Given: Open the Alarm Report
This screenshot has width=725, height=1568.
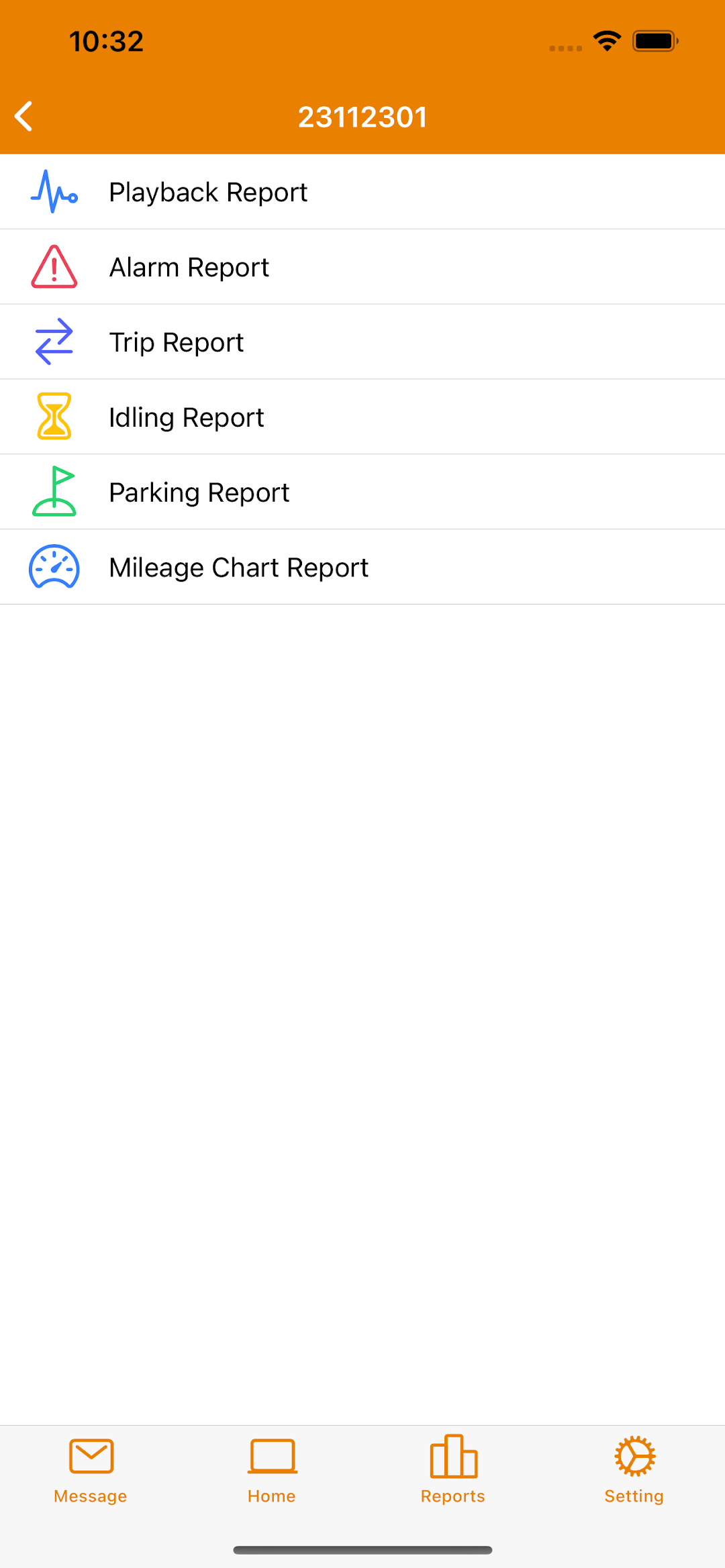Looking at the screenshot, I should pyautogui.click(x=362, y=267).
